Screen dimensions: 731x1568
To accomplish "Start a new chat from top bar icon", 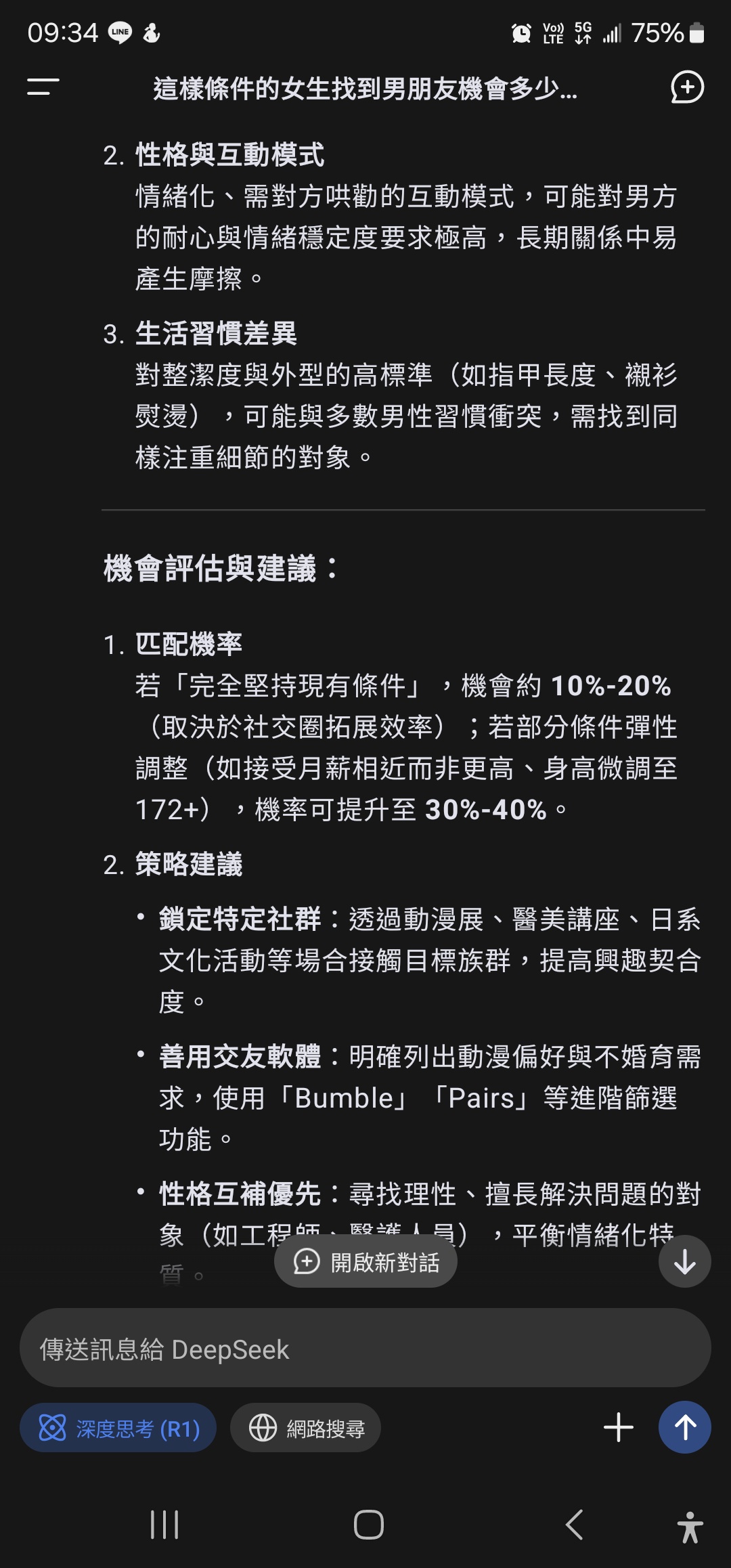I will tap(687, 87).
